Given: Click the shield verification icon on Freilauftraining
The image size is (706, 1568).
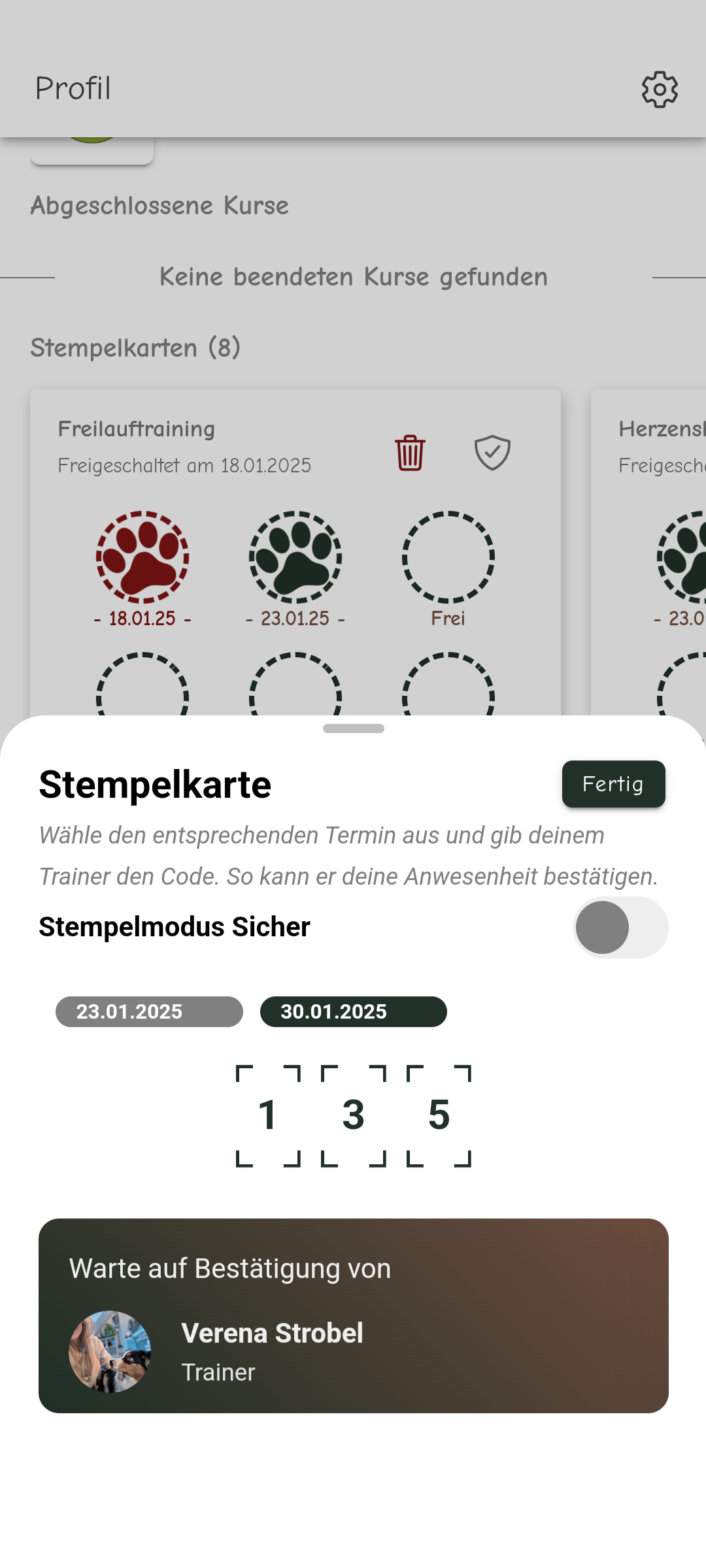Looking at the screenshot, I should [x=492, y=451].
